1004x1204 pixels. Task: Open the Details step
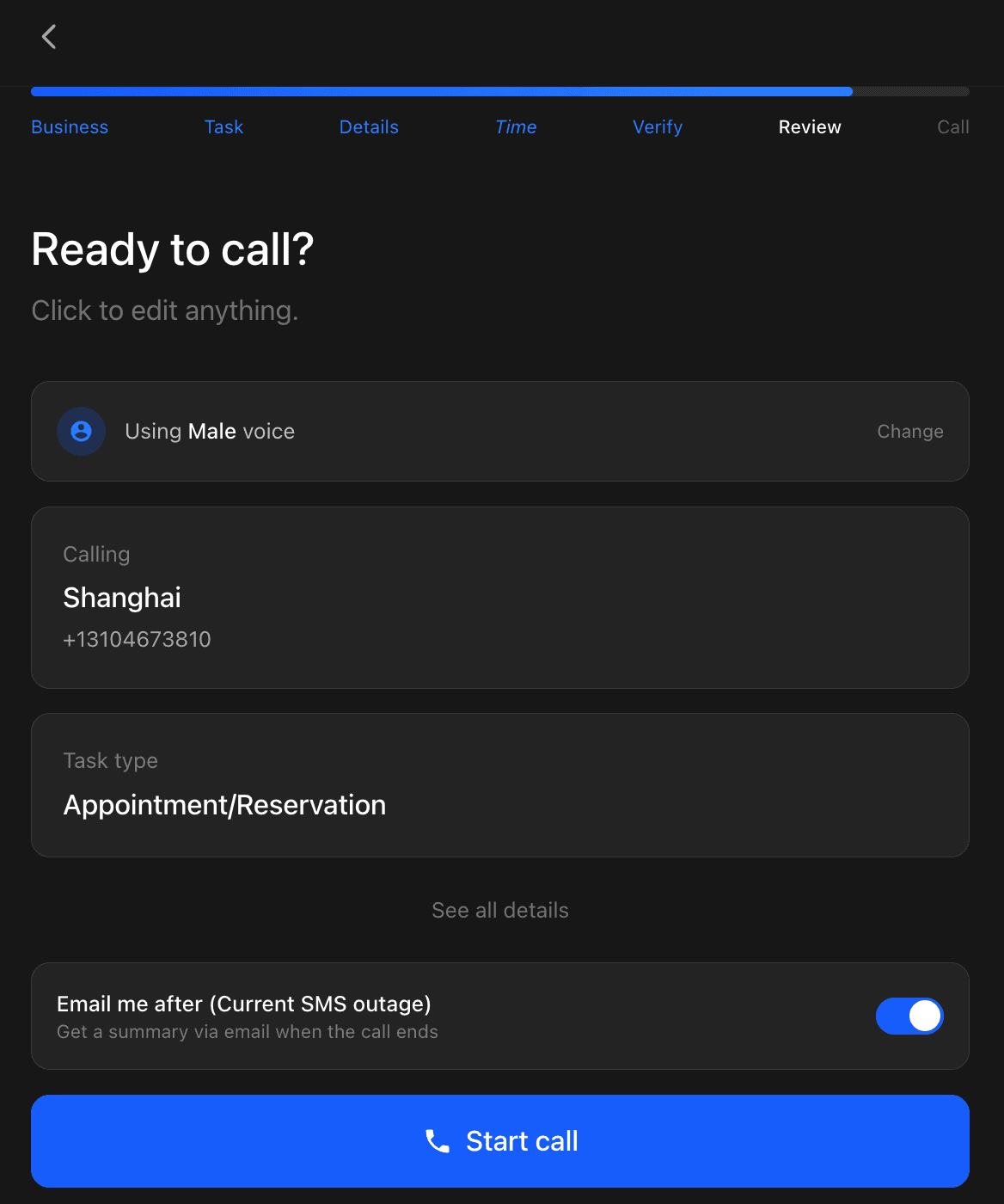pos(368,126)
